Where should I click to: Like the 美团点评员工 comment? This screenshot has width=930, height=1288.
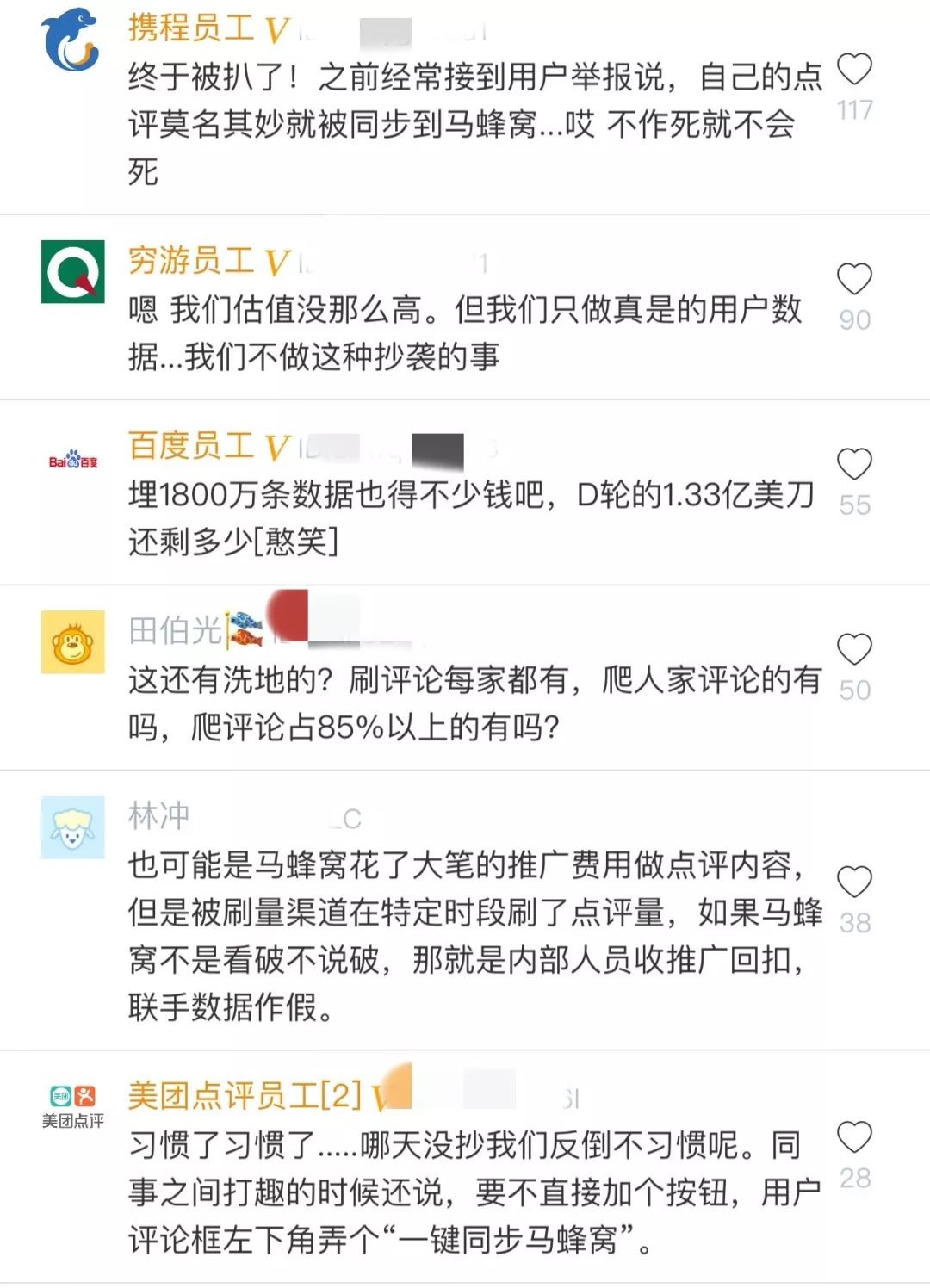(x=854, y=1138)
